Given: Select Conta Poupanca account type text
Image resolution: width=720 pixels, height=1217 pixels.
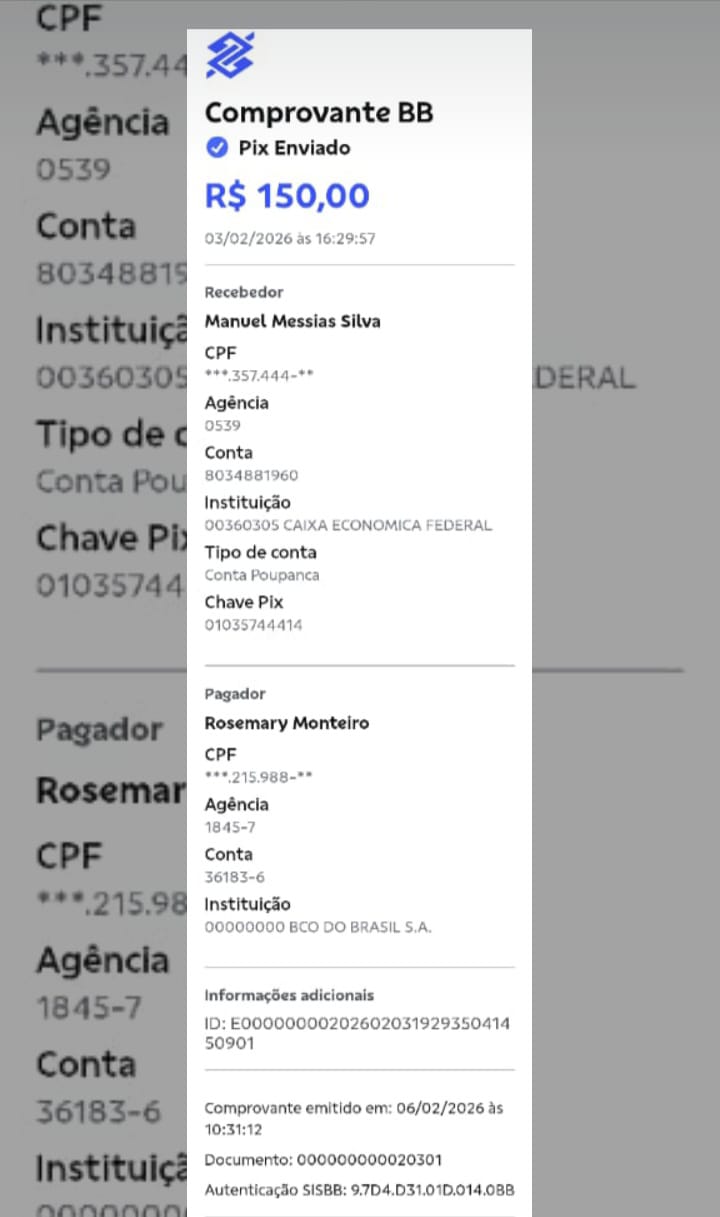Looking at the screenshot, I should click(x=262, y=575).
